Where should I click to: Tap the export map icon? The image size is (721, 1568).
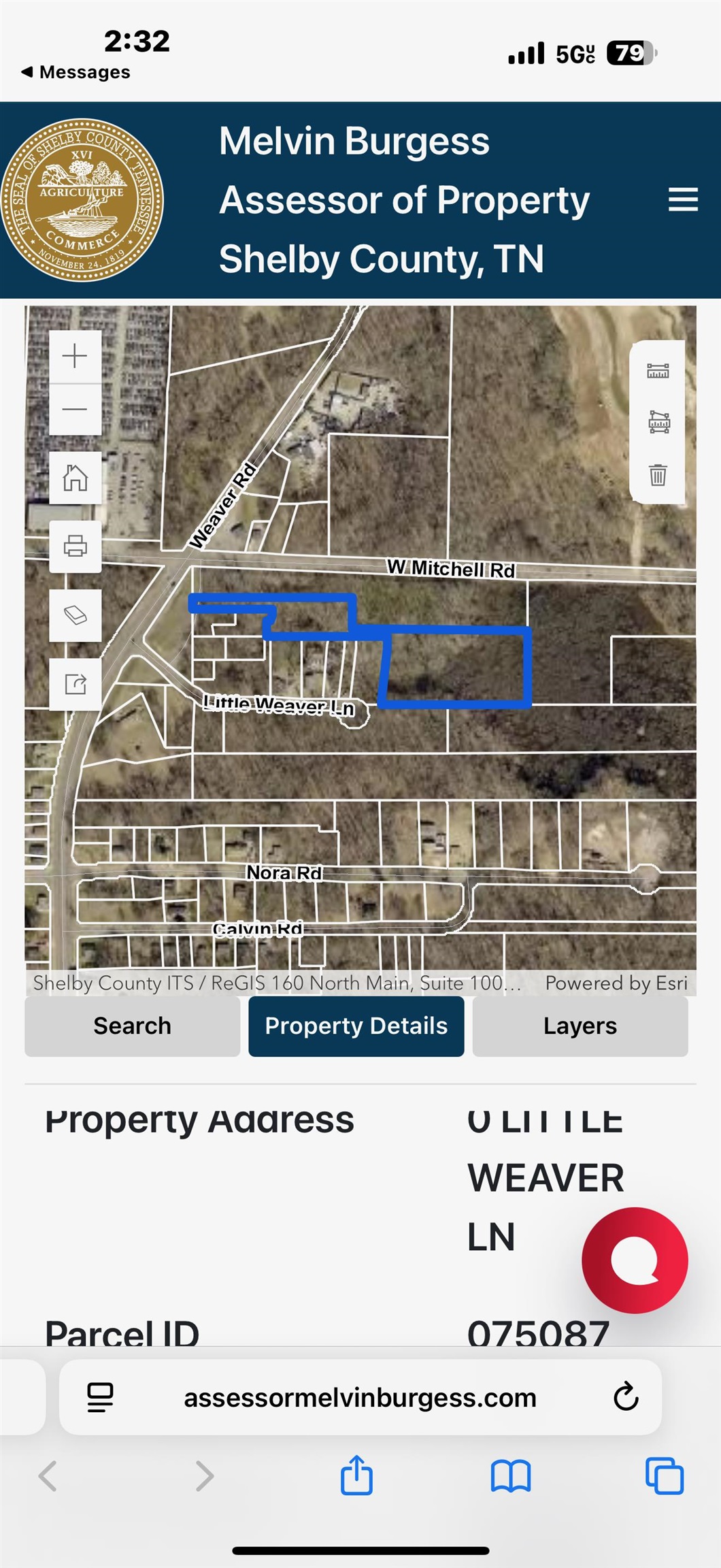75,683
